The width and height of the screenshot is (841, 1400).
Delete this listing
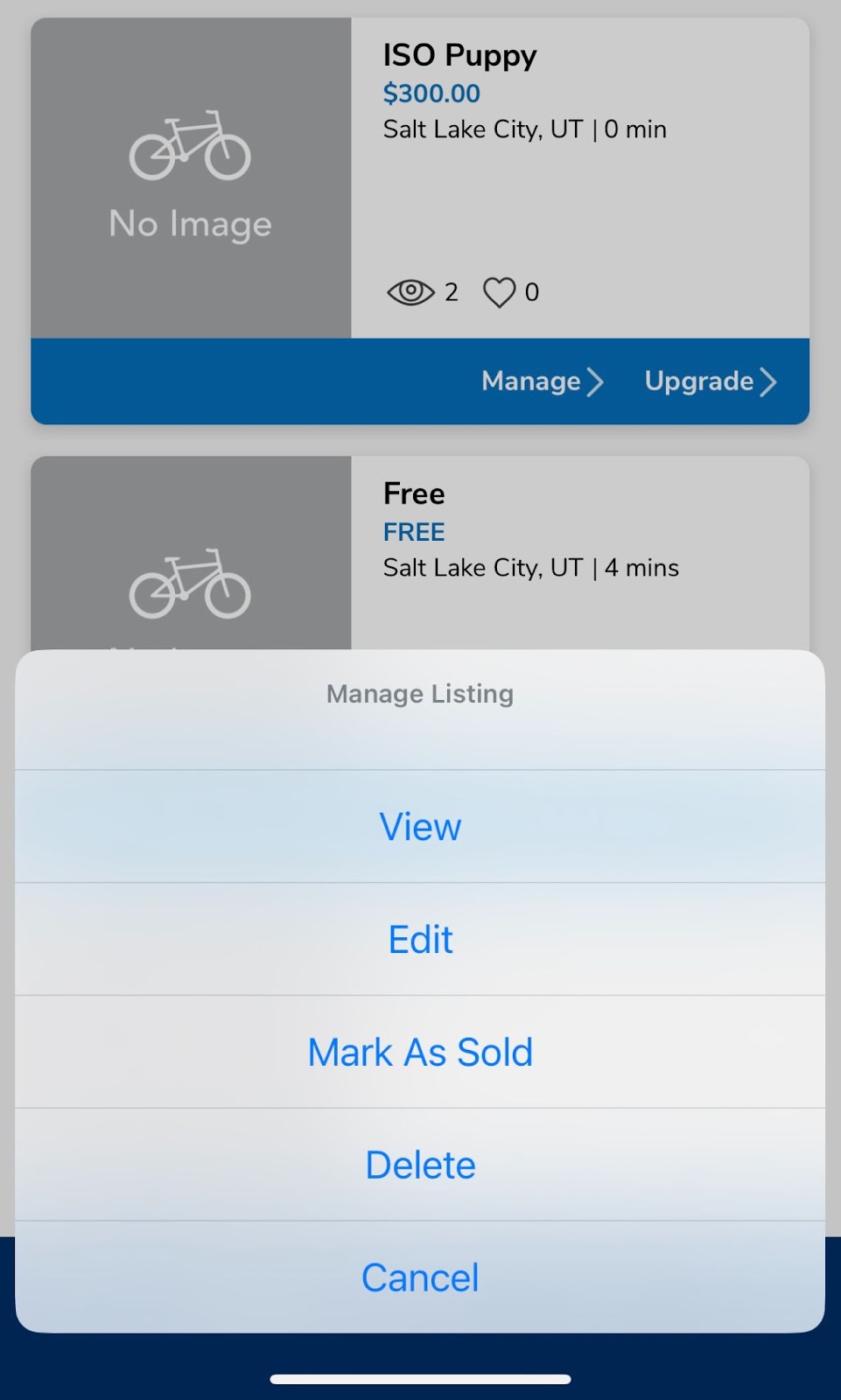click(420, 1165)
